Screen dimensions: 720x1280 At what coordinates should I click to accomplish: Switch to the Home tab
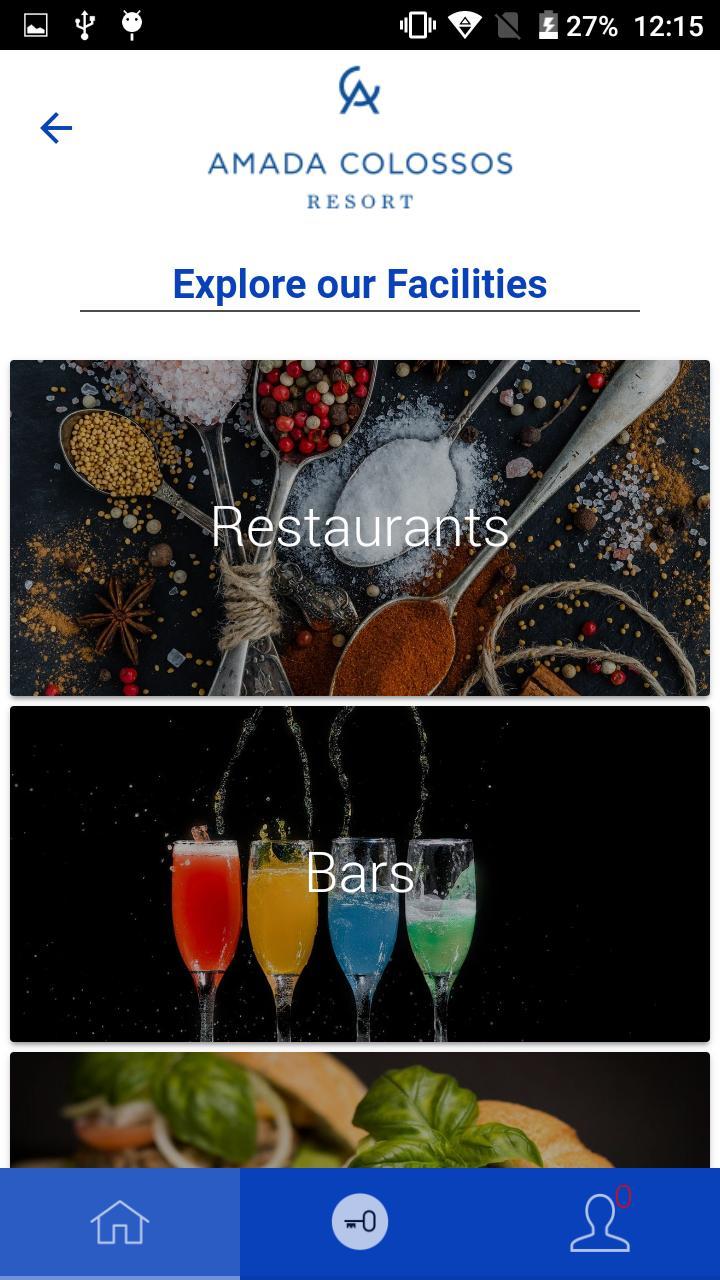pyautogui.click(x=120, y=1223)
